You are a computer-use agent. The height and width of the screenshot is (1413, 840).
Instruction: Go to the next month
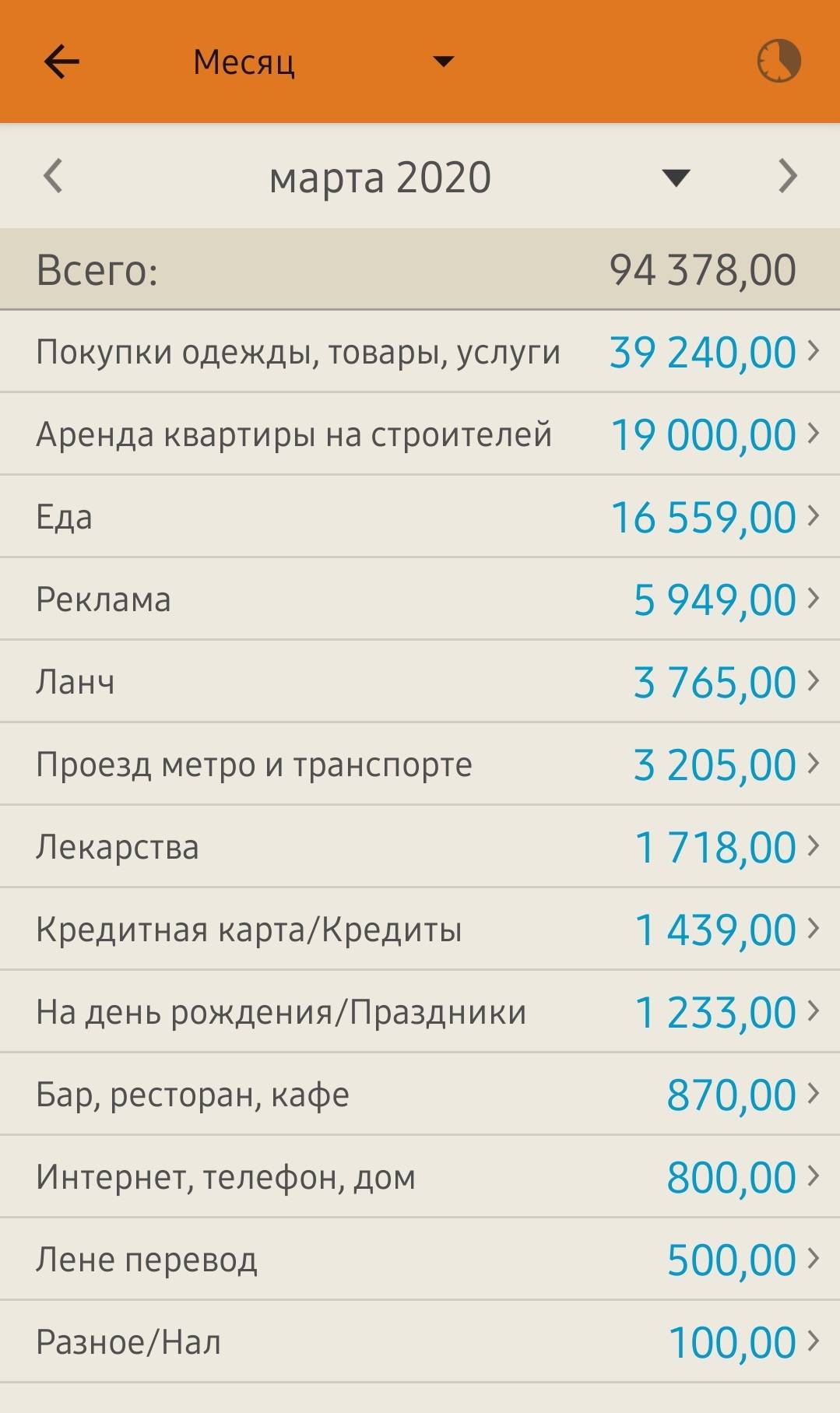coord(788,176)
